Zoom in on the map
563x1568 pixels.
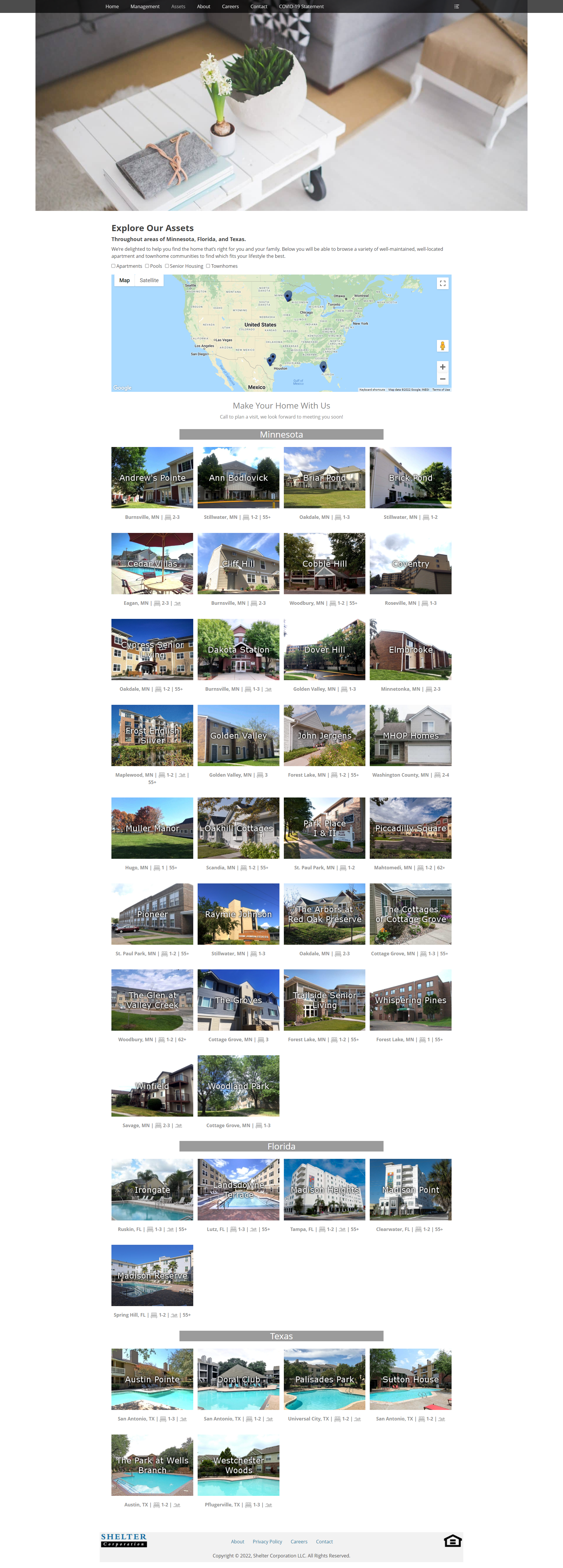coord(442,367)
